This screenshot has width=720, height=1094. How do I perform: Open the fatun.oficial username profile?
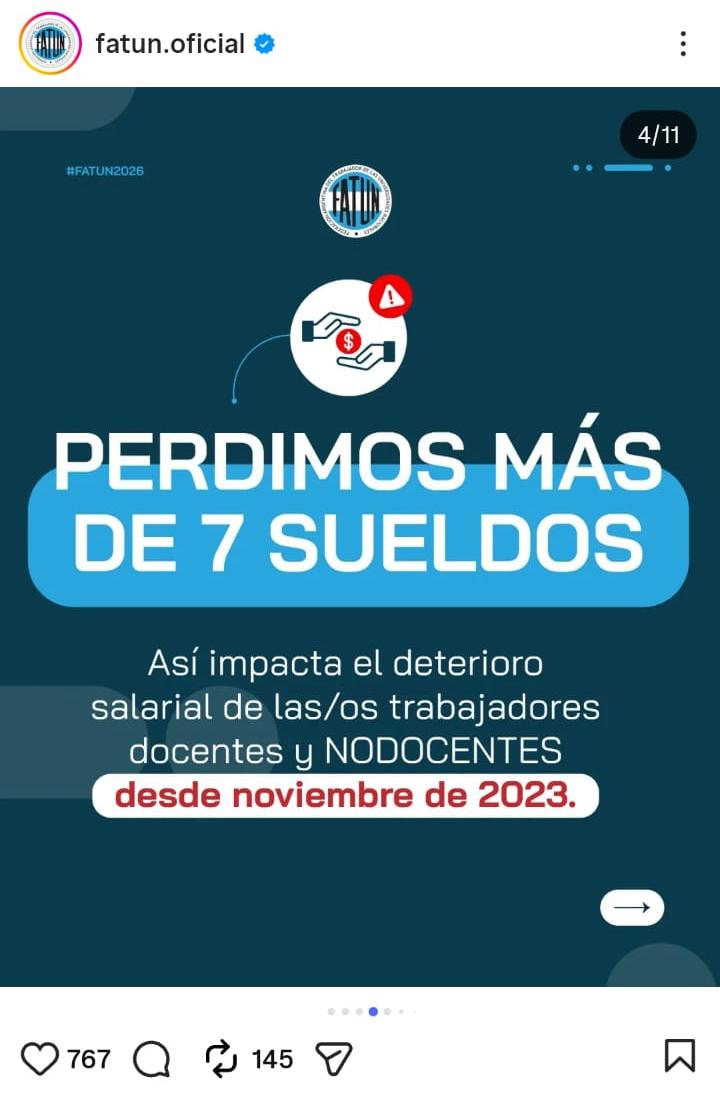(x=170, y=44)
